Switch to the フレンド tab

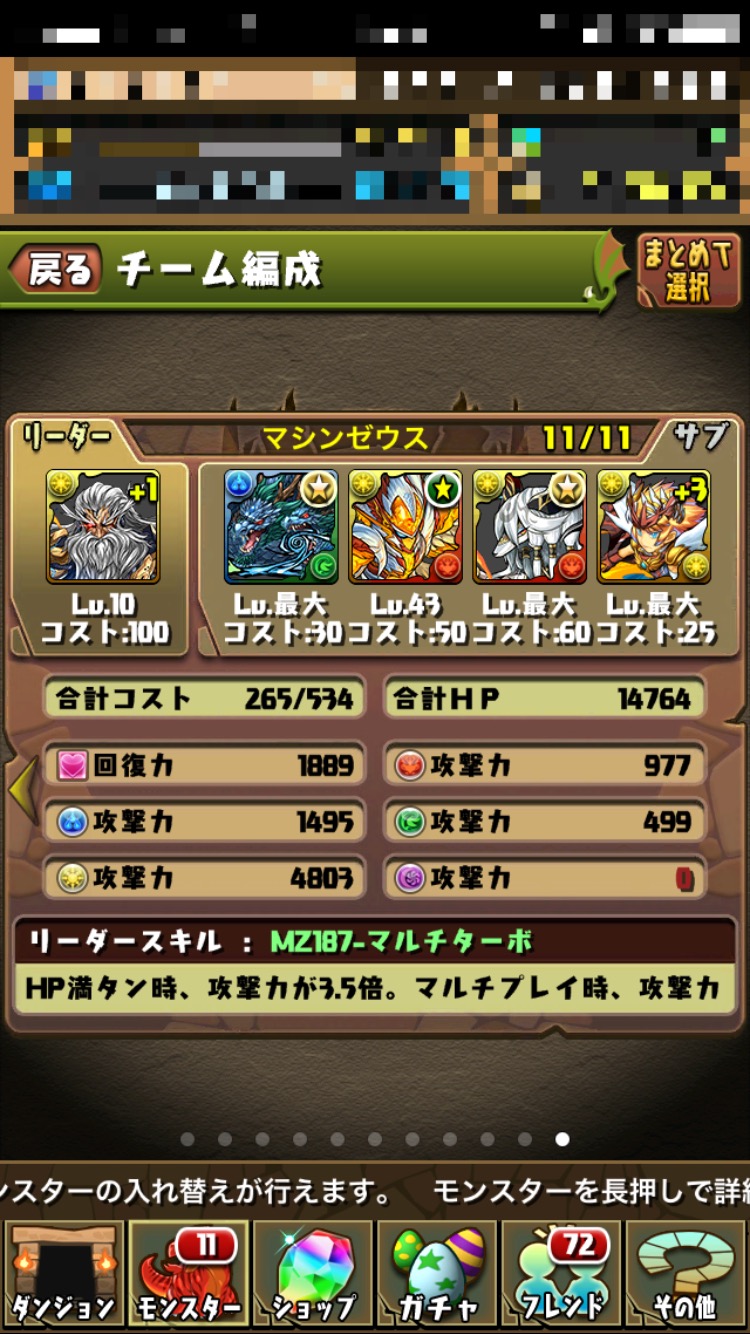[562, 1274]
